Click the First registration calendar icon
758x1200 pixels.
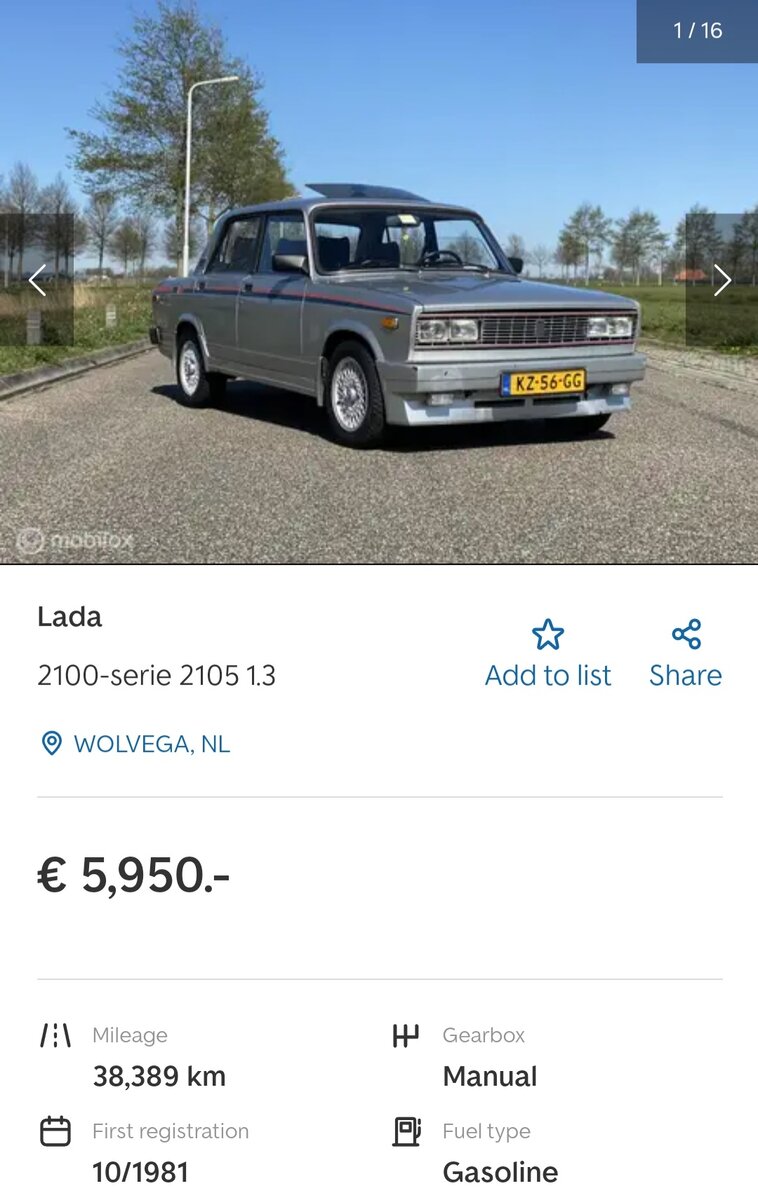55,1131
